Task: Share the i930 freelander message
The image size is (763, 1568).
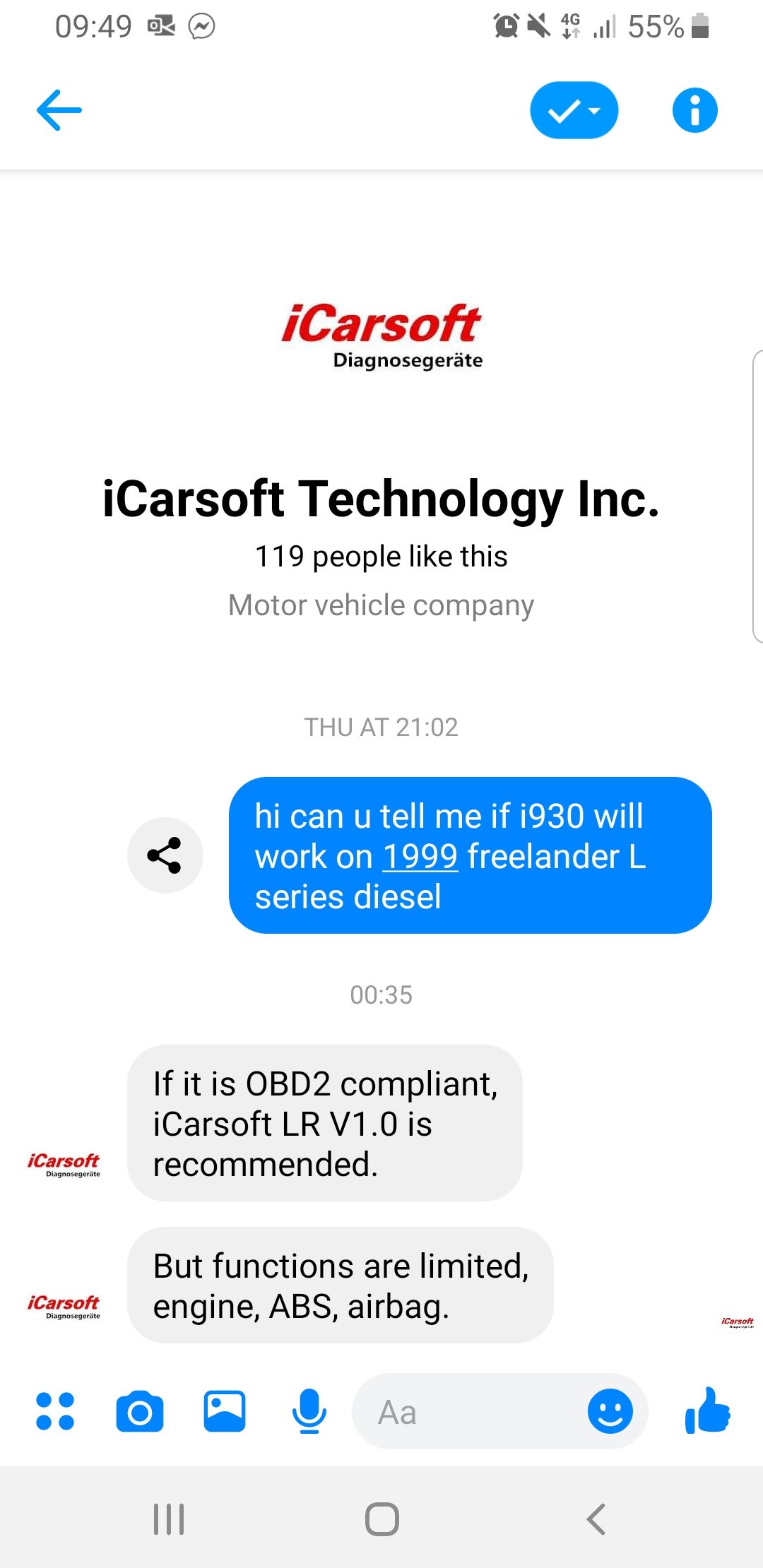Action: point(165,855)
